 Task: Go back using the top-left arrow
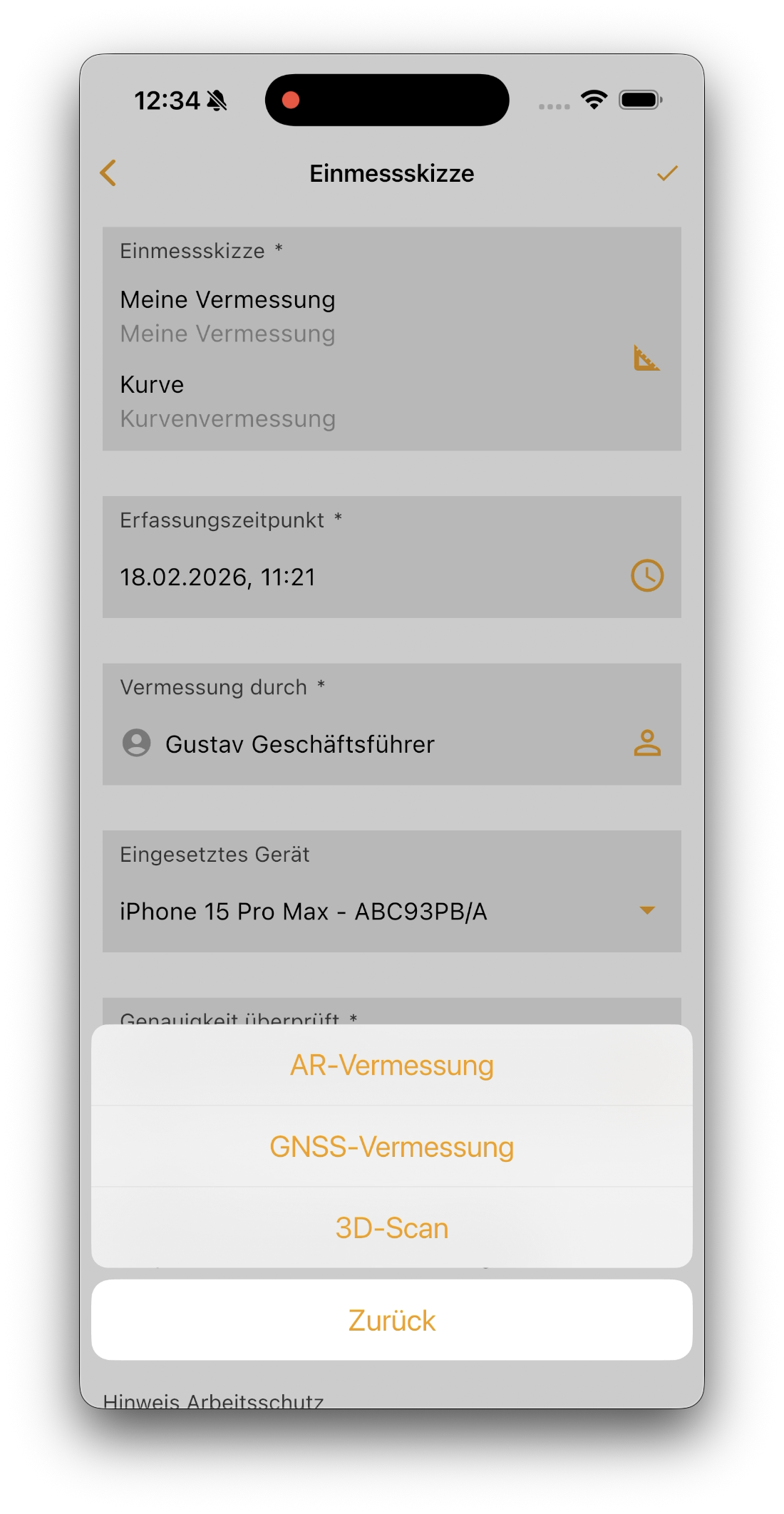(108, 173)
